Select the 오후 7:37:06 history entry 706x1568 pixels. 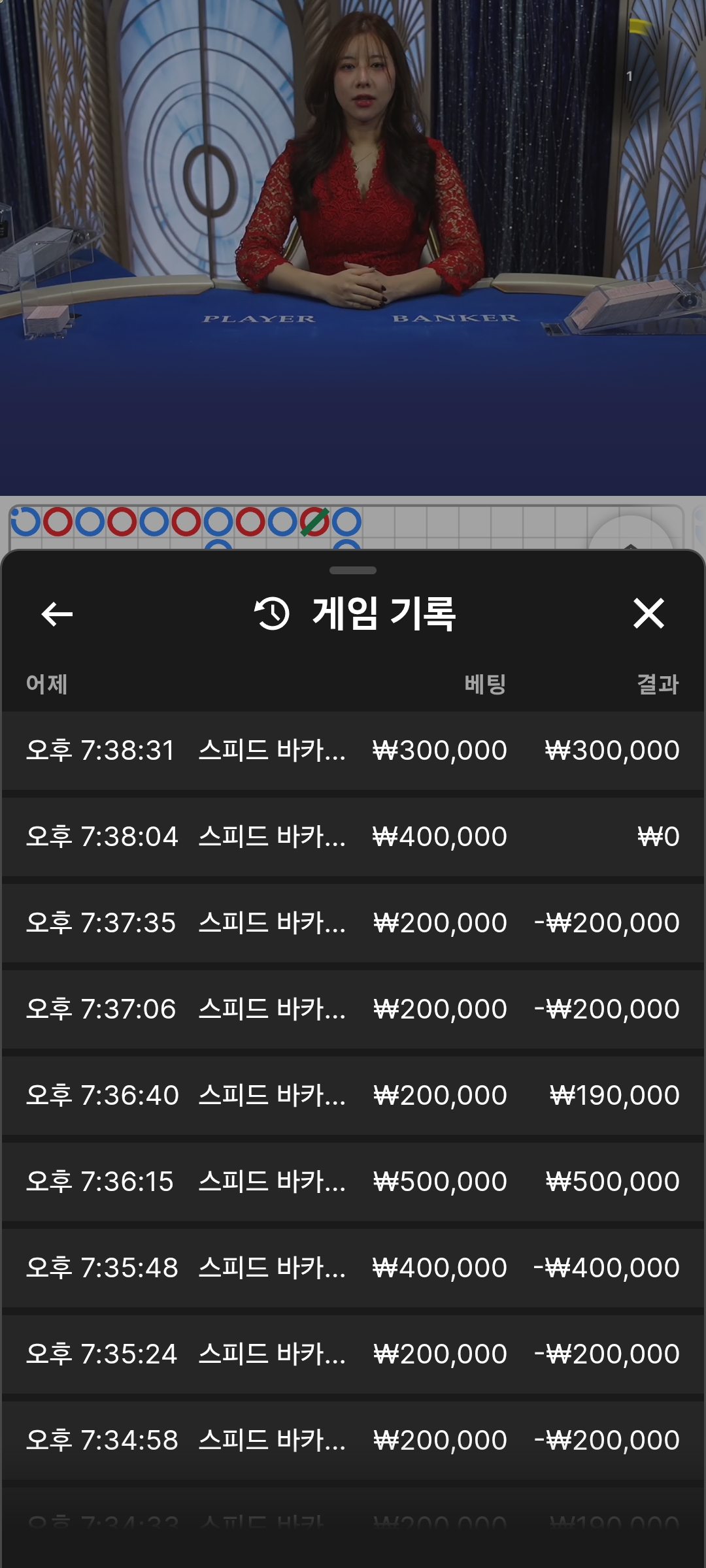[x=353, y=1009]
